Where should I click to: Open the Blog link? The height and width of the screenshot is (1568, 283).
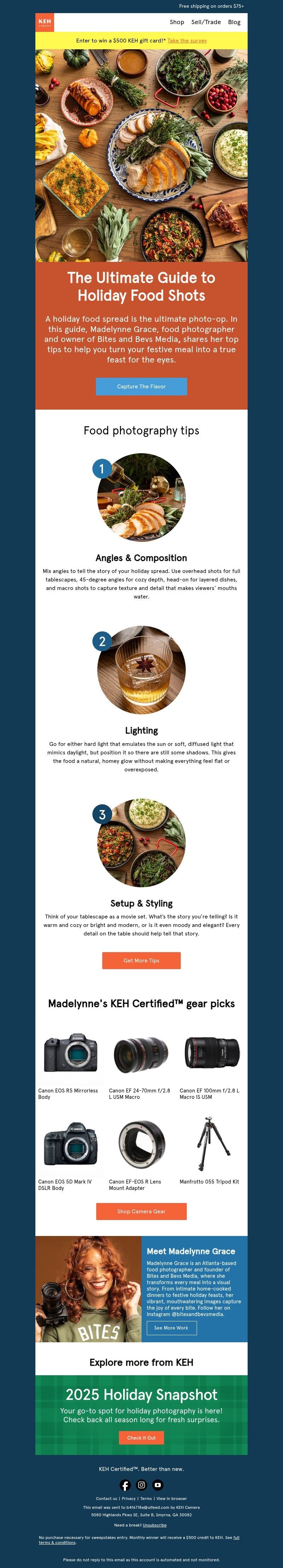tap(234, 22)
